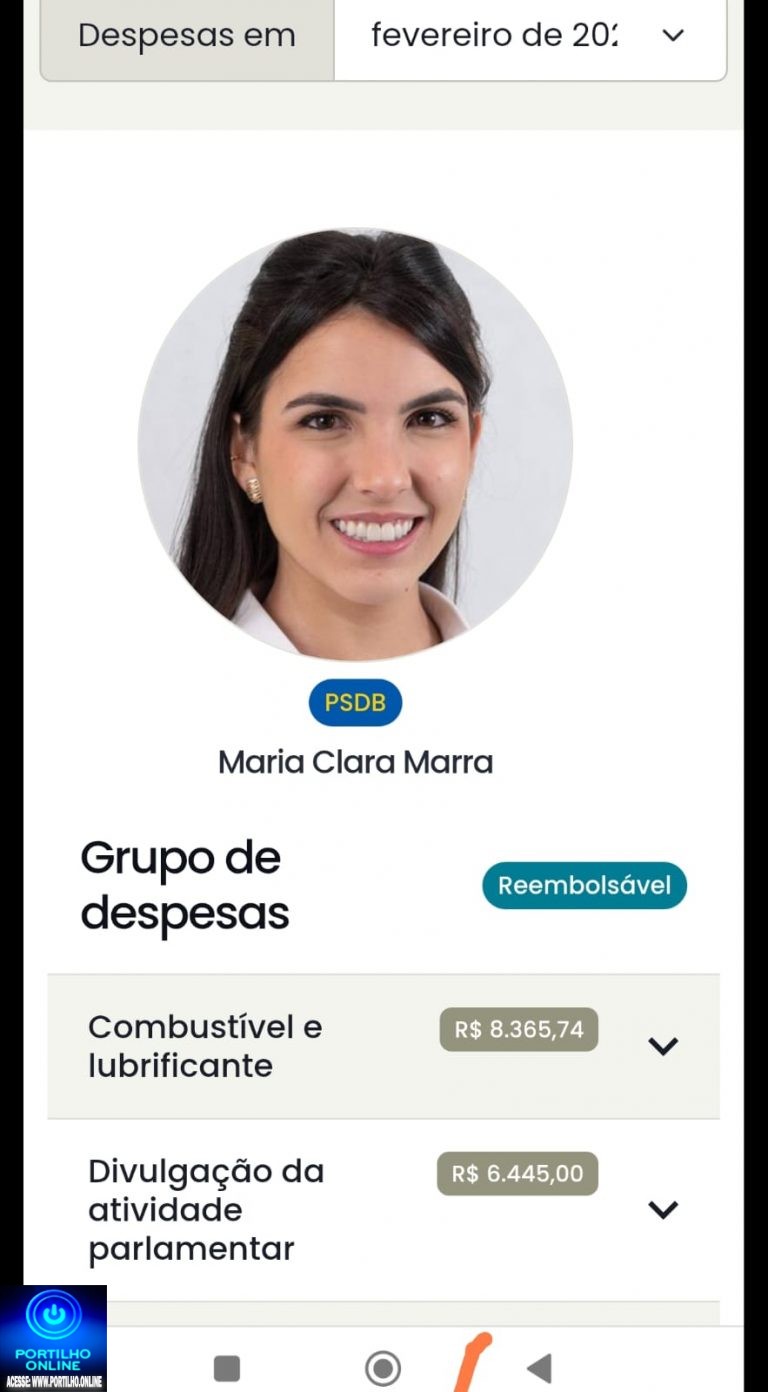
Task: Expand the Combustível e lubrificante row
Action: click(662, 1046)
